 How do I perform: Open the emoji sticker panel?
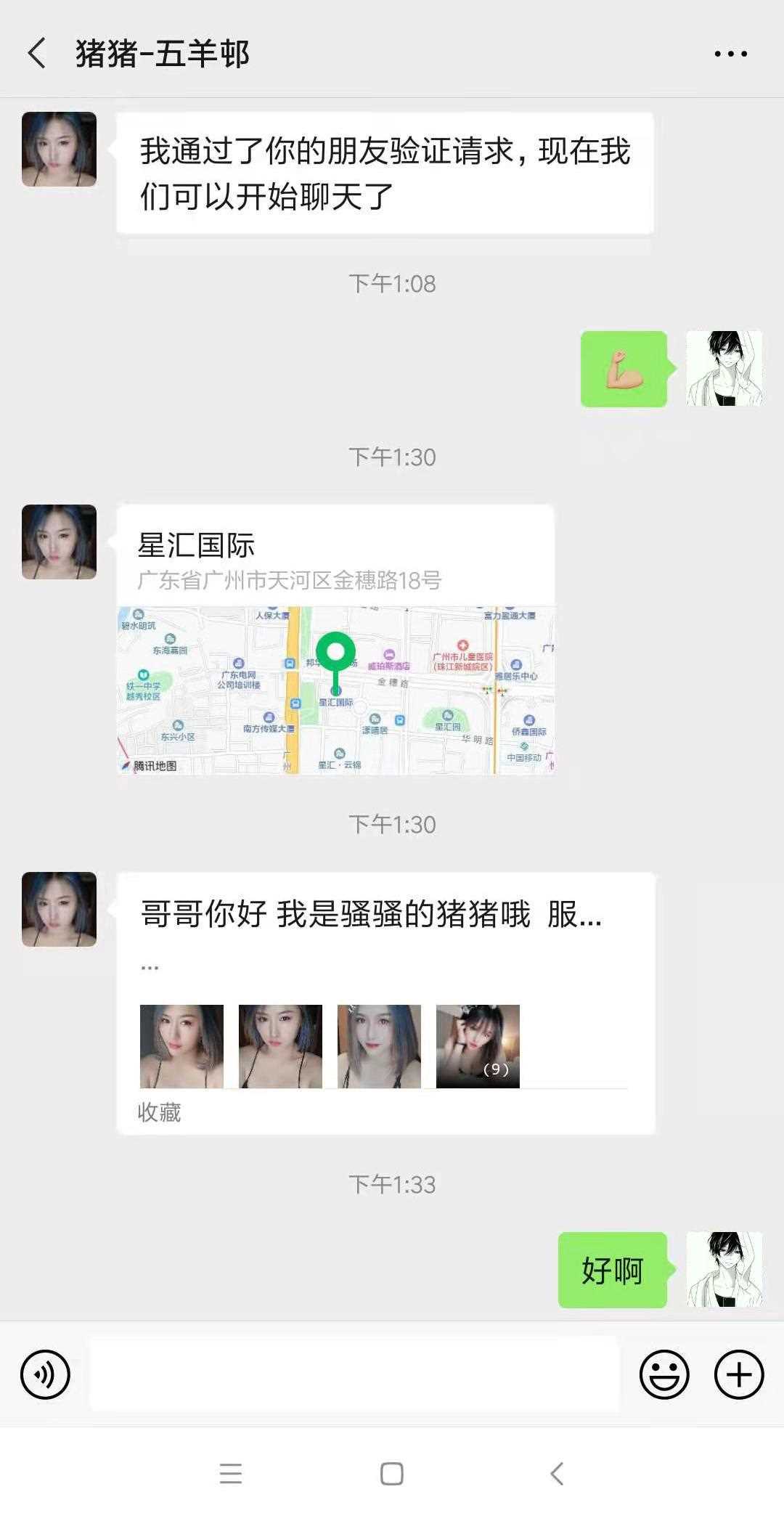[x=663, y=1374]
